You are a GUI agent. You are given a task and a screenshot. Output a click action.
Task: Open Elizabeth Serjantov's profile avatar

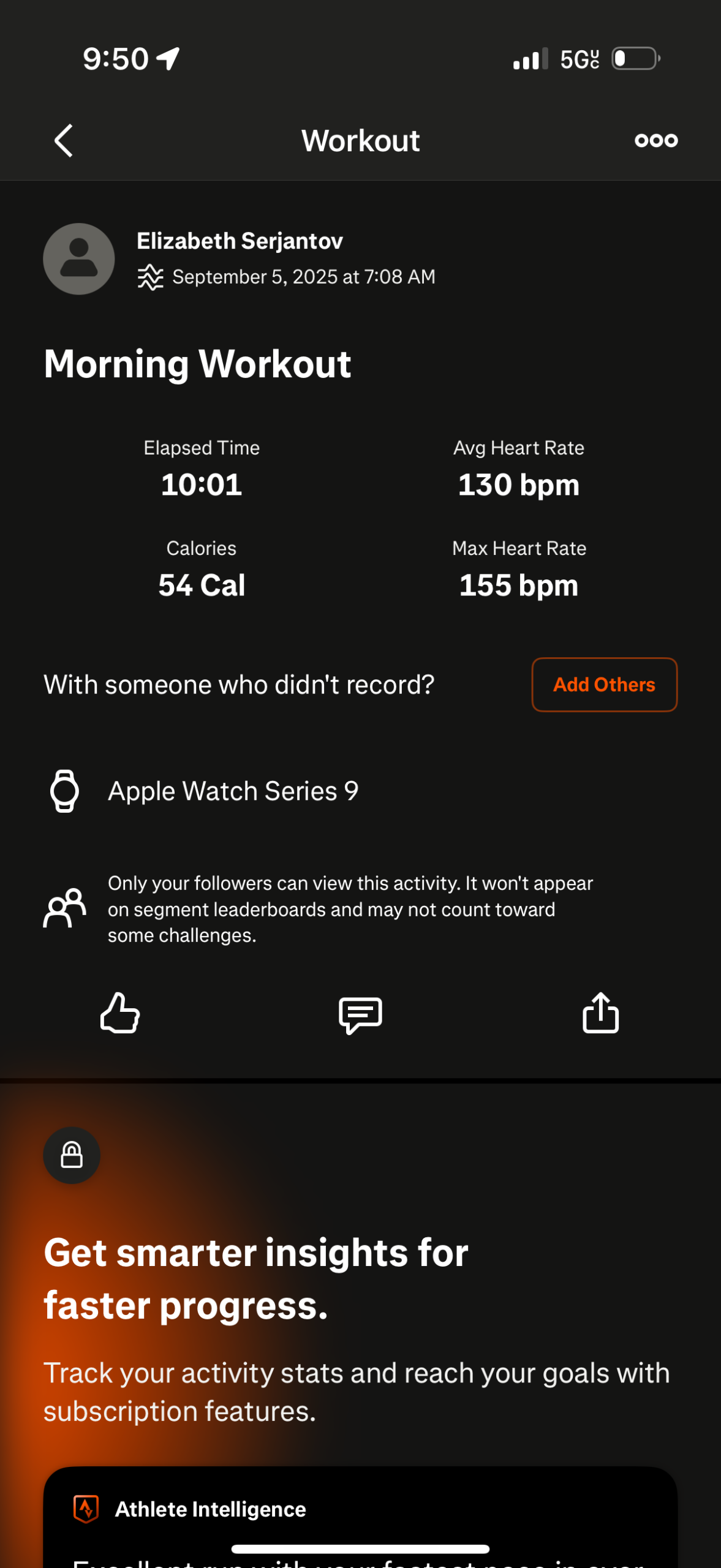(x=79, y=258)
